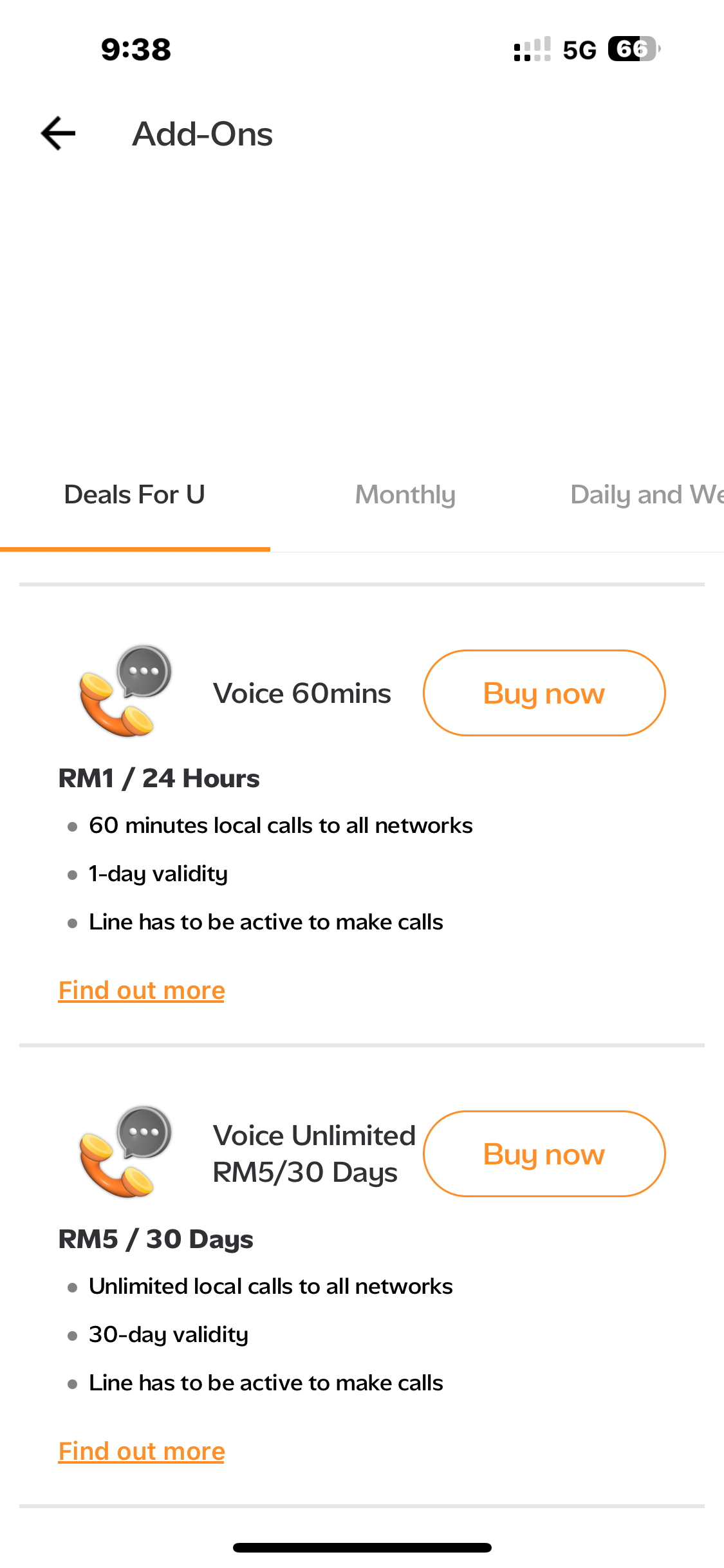
Task: Buy the Voice 60mins add-on
Action: pos(544,693)
